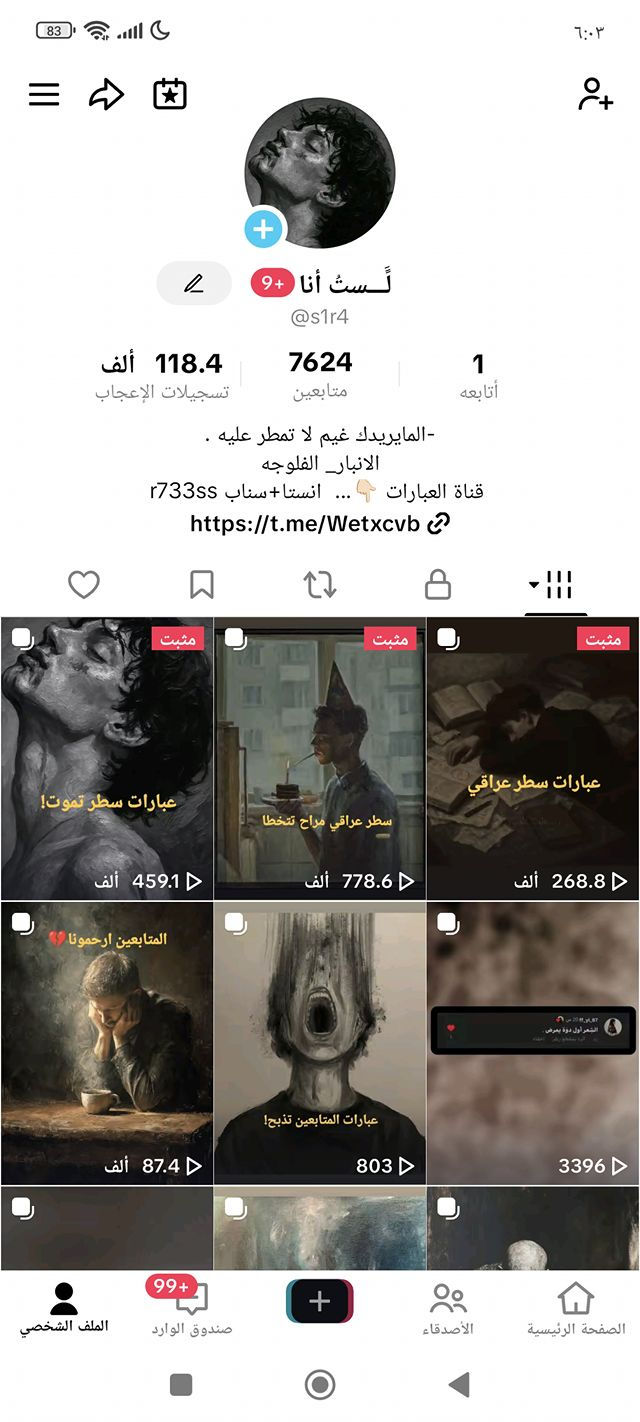
Task: Open the pinned video with 778.6K views
Action: click(x=320, y=758)
